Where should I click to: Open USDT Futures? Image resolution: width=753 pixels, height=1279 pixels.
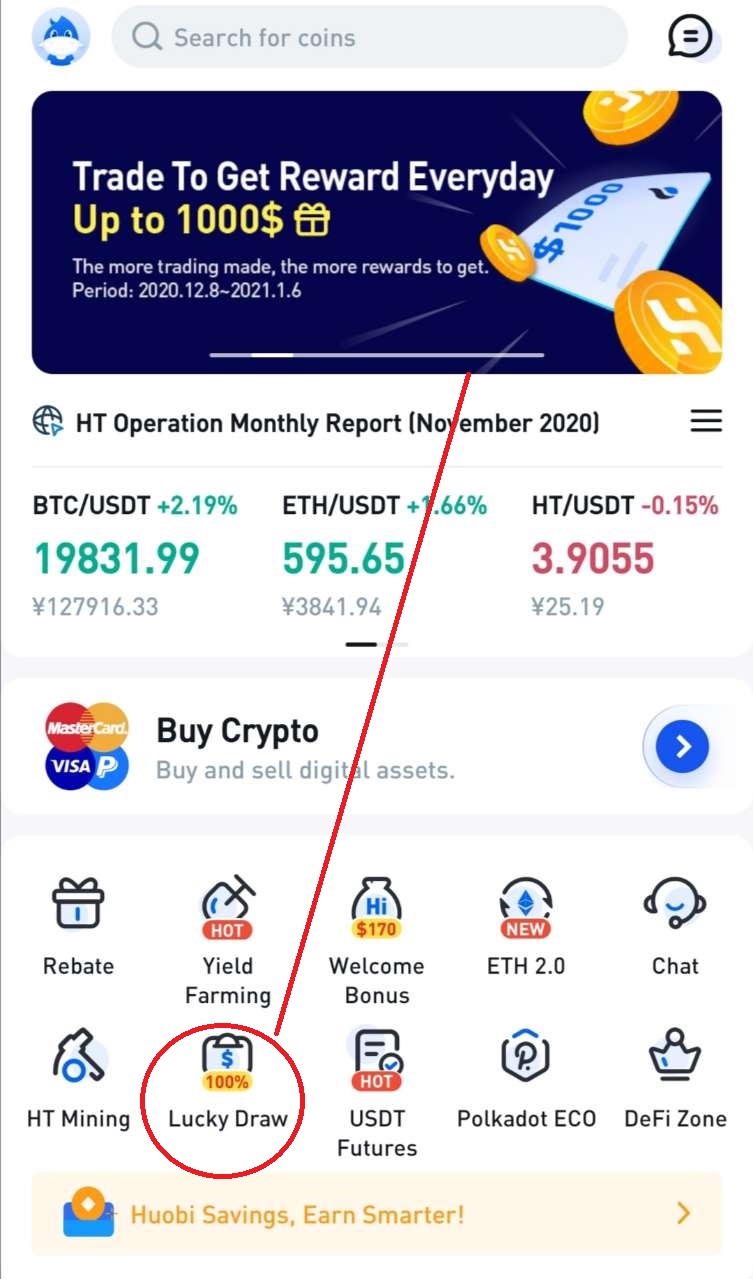tap(377, 1090)
